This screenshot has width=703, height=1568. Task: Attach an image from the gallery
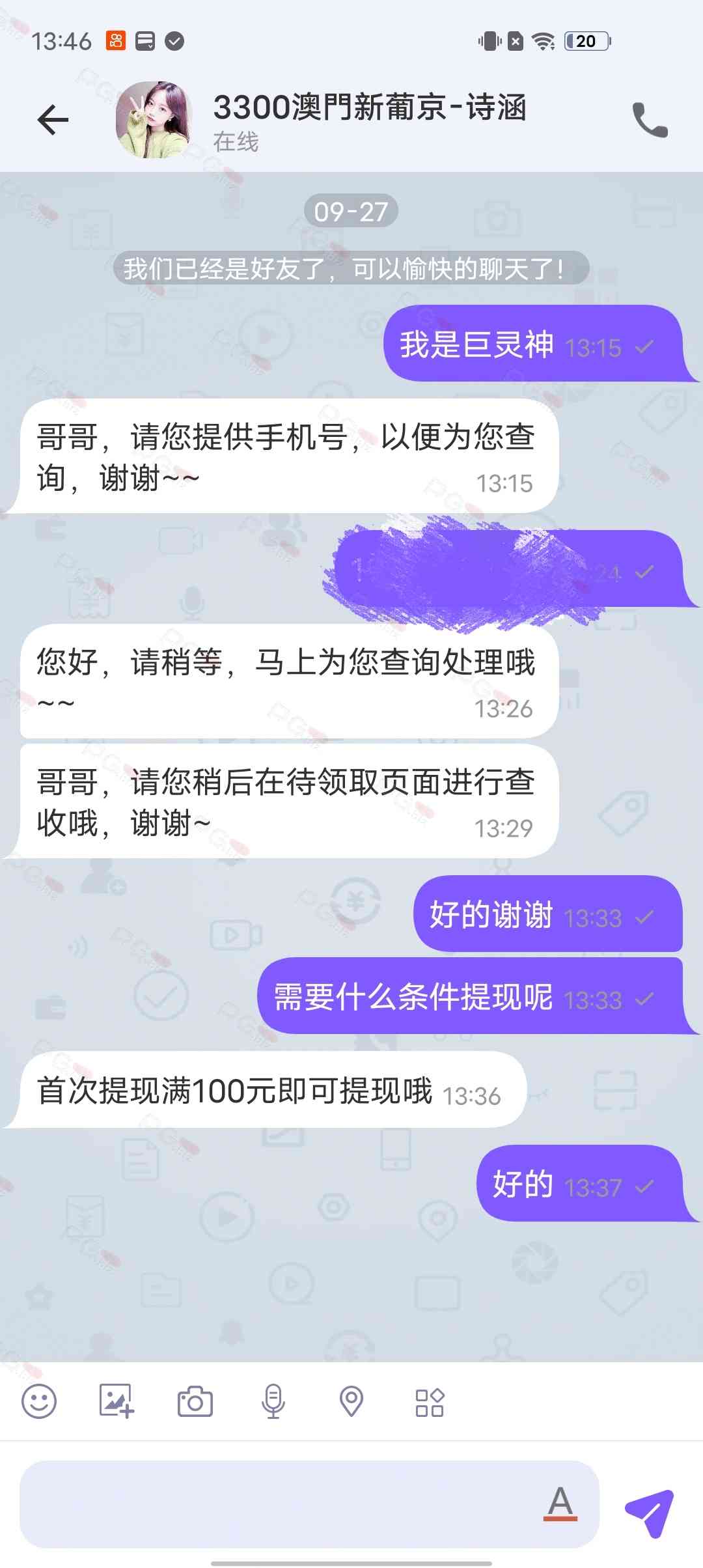pyautogui.click(x=117, y=1401)
